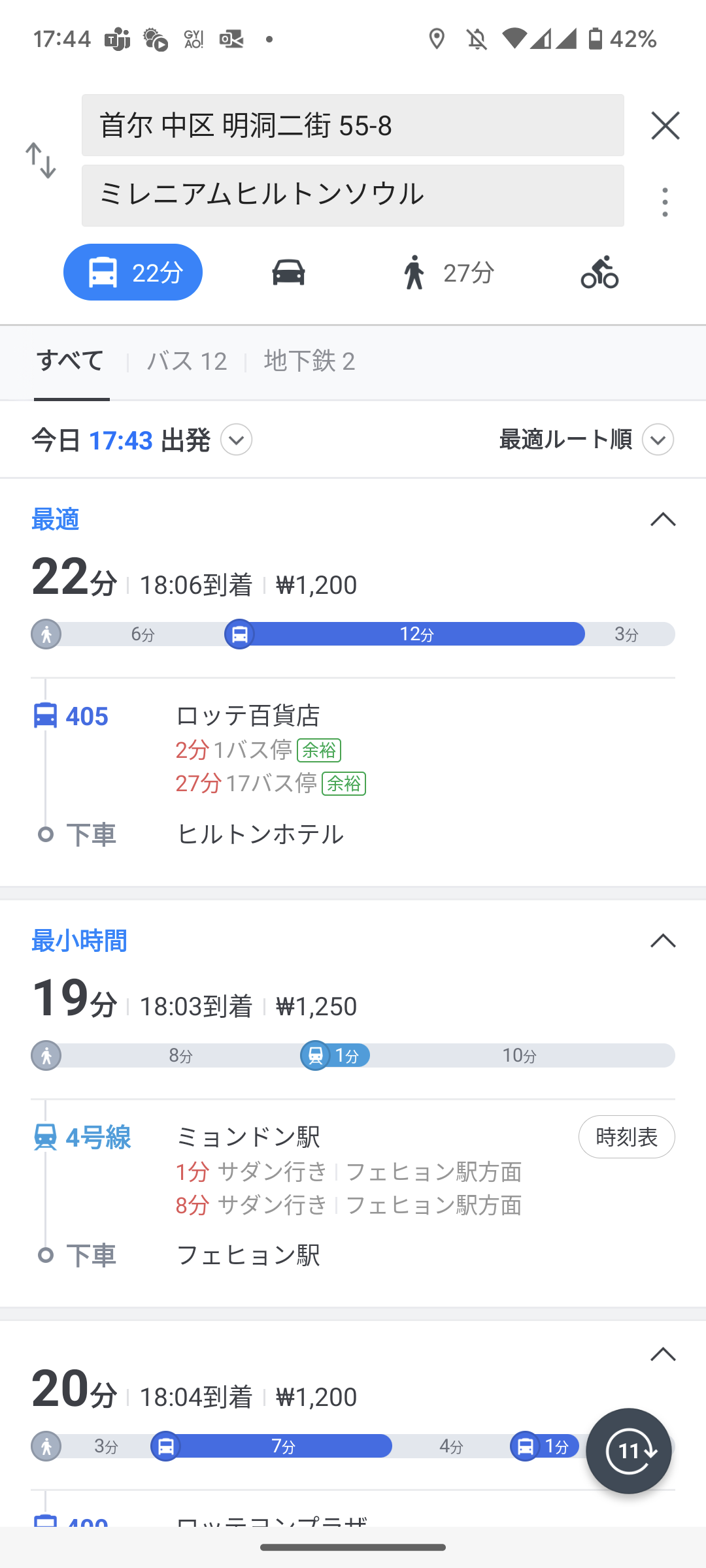Select the transit 22分 mode
This screenshot has width=706, height=1568.
pyautogui.click(x=133, y=272)
